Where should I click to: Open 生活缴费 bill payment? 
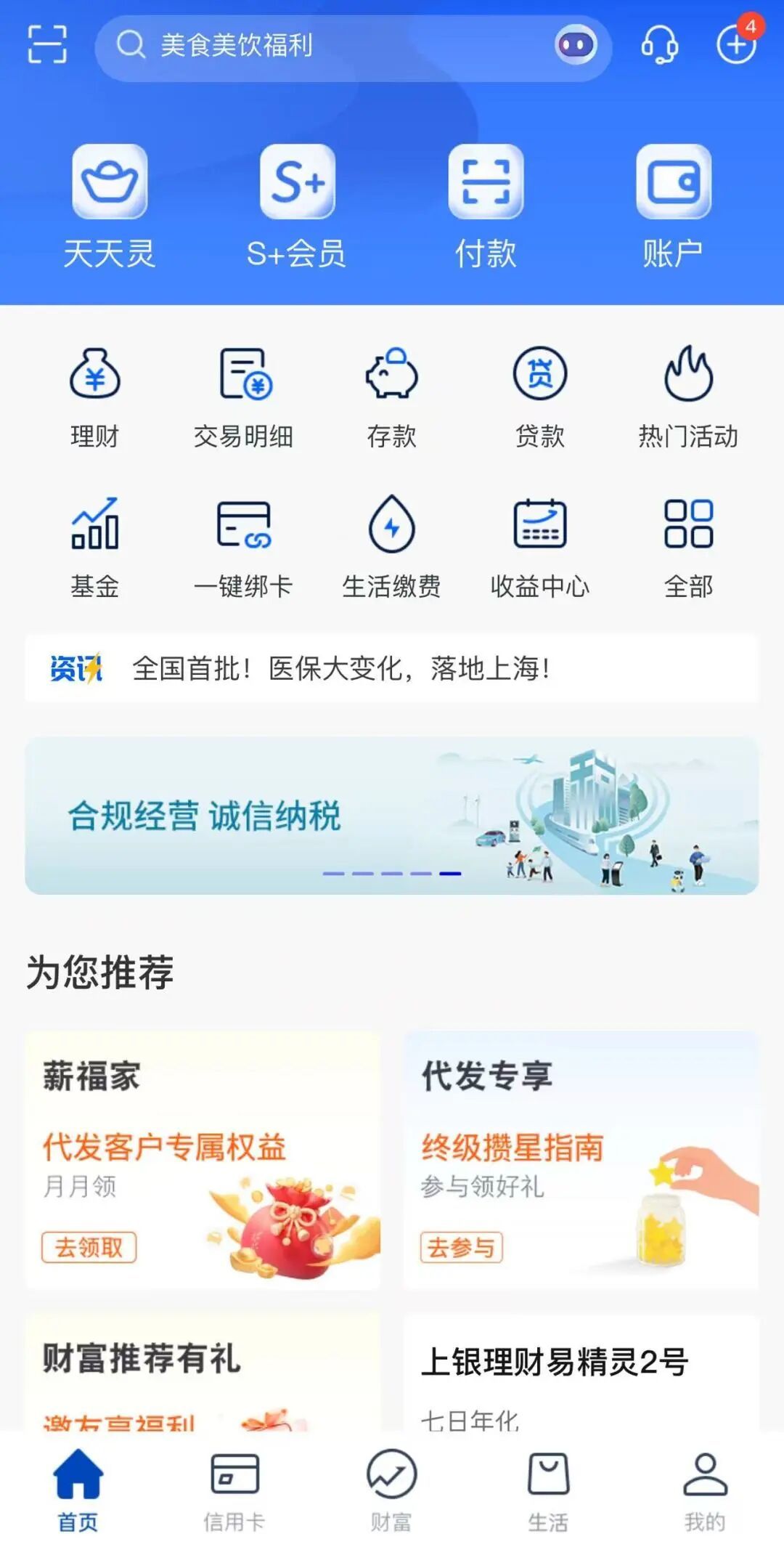point(391,546)
